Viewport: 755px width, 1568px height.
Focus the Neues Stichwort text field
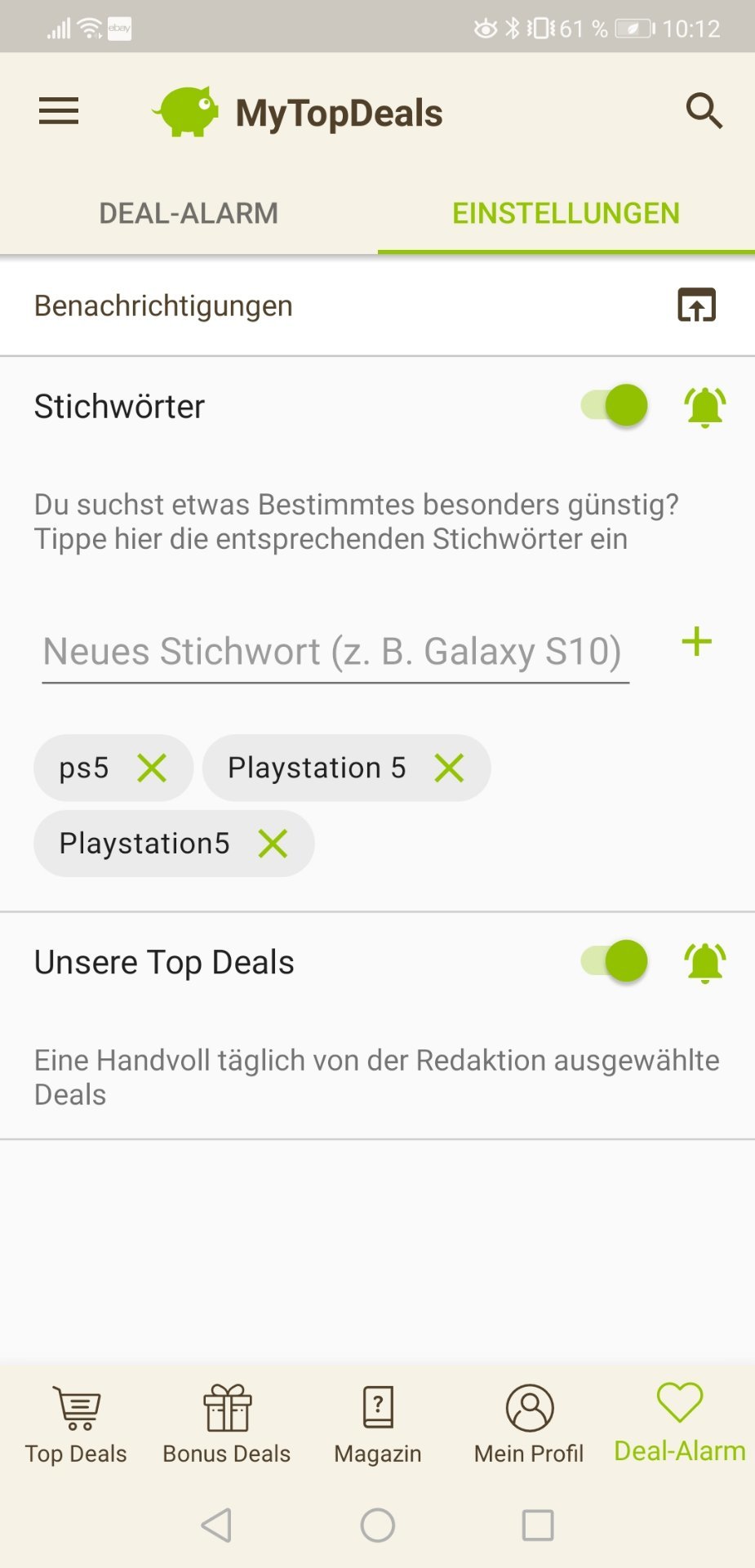click(335, 652)
